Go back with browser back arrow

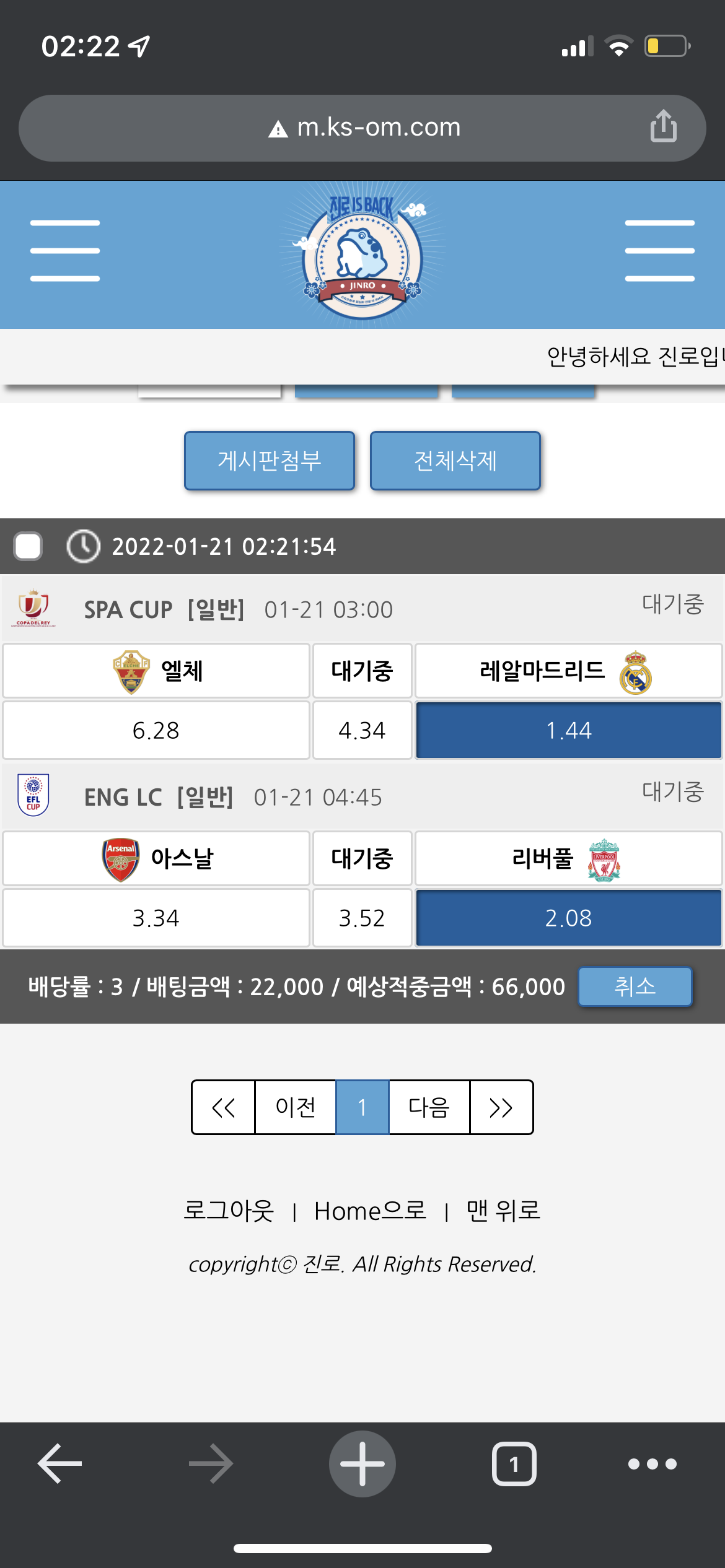60,1463
